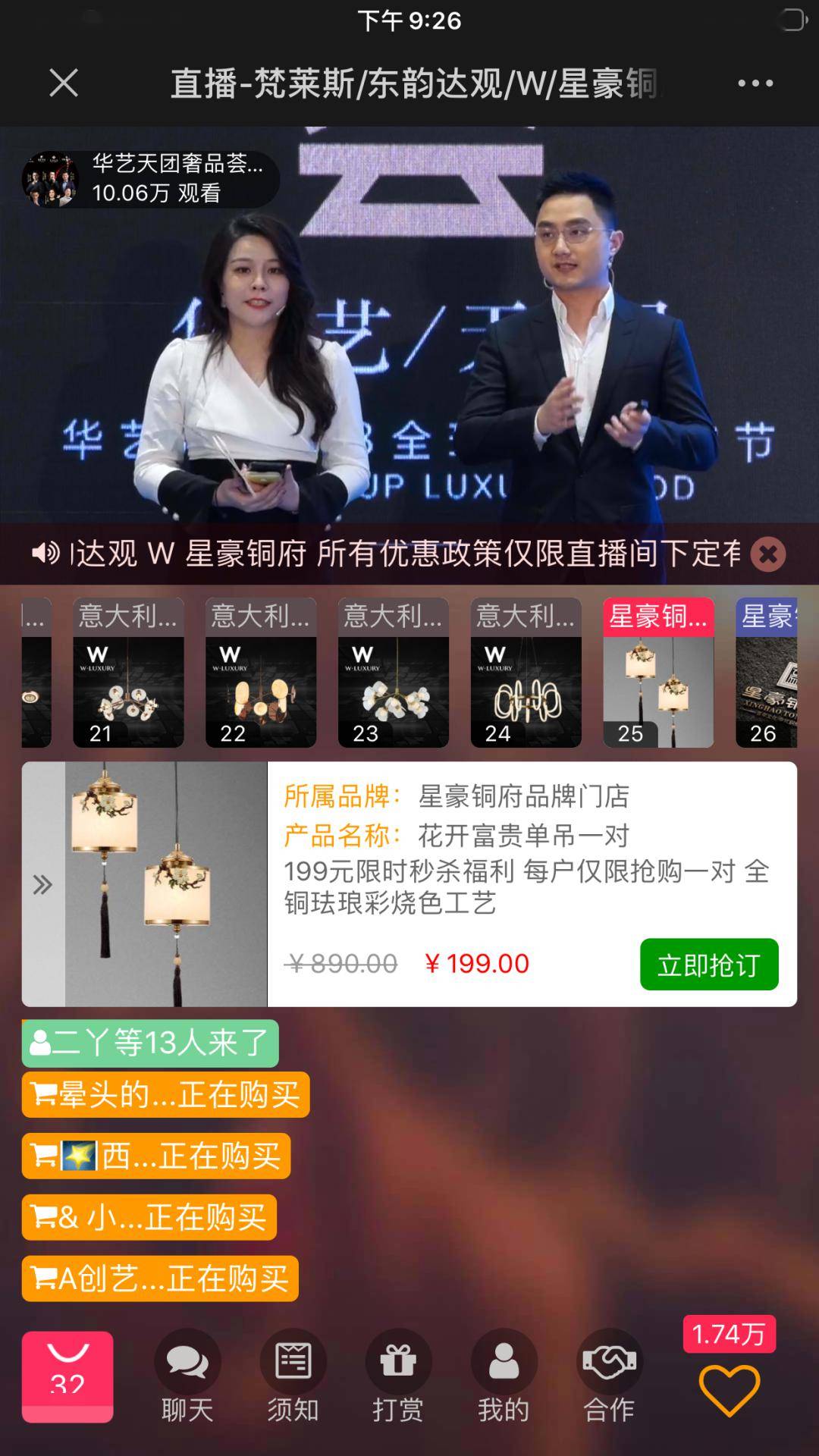Open the 花开富贵单吊一对 product image
The image size is (819, 1456).
165,884
